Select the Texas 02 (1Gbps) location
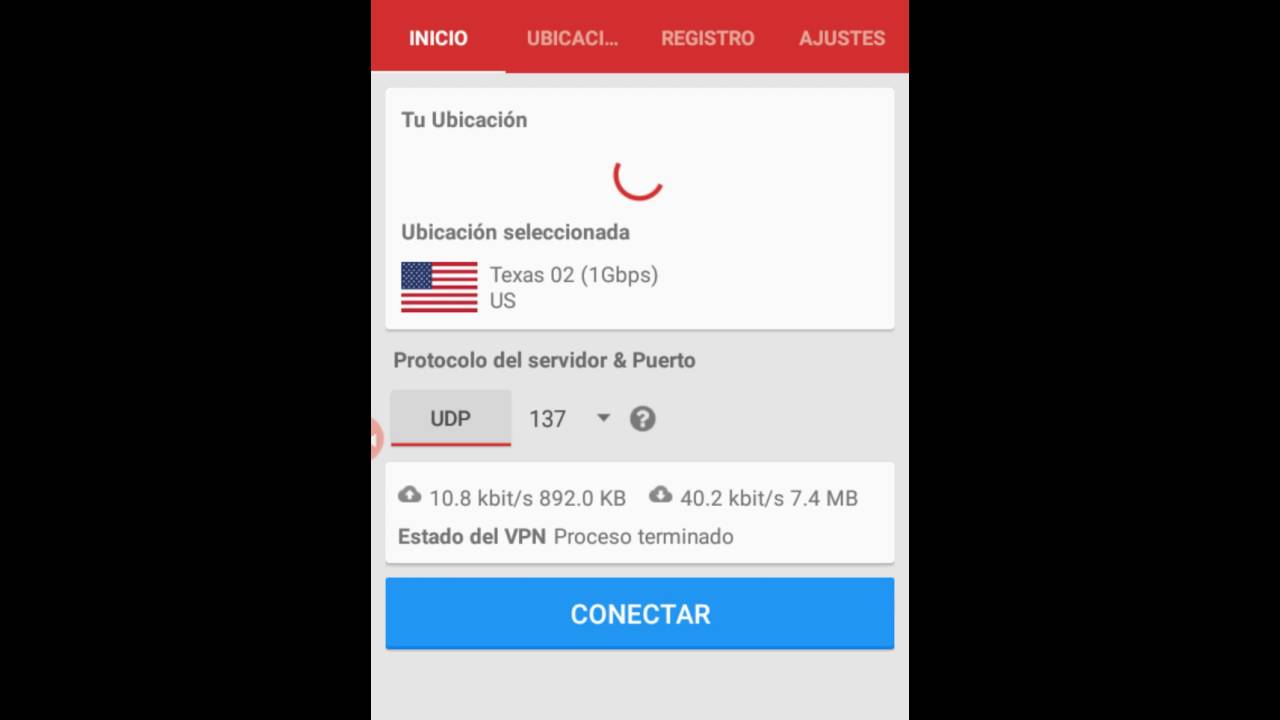The height and width of the screenshot is (720, 1280). (573, 287)
